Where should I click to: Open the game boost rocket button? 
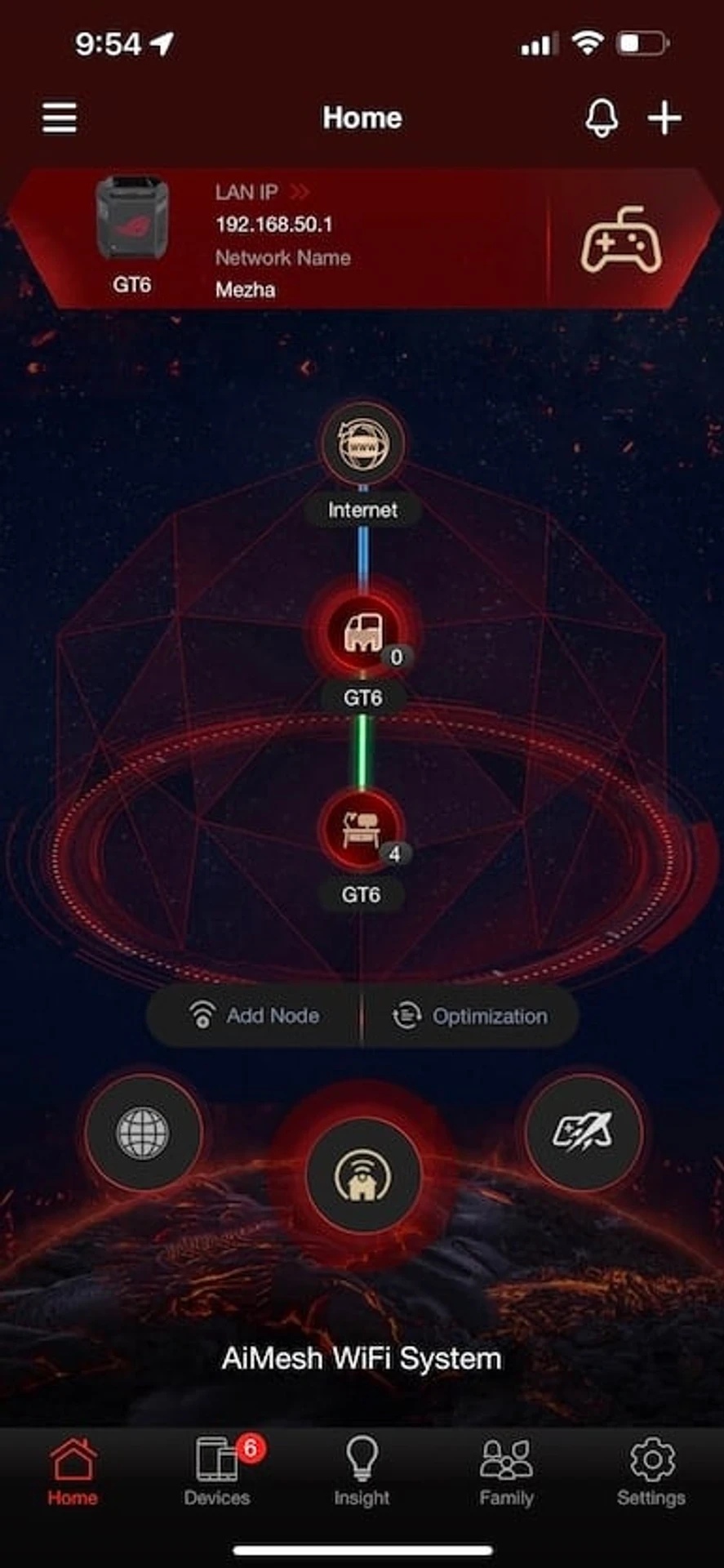click(583, 1133)
